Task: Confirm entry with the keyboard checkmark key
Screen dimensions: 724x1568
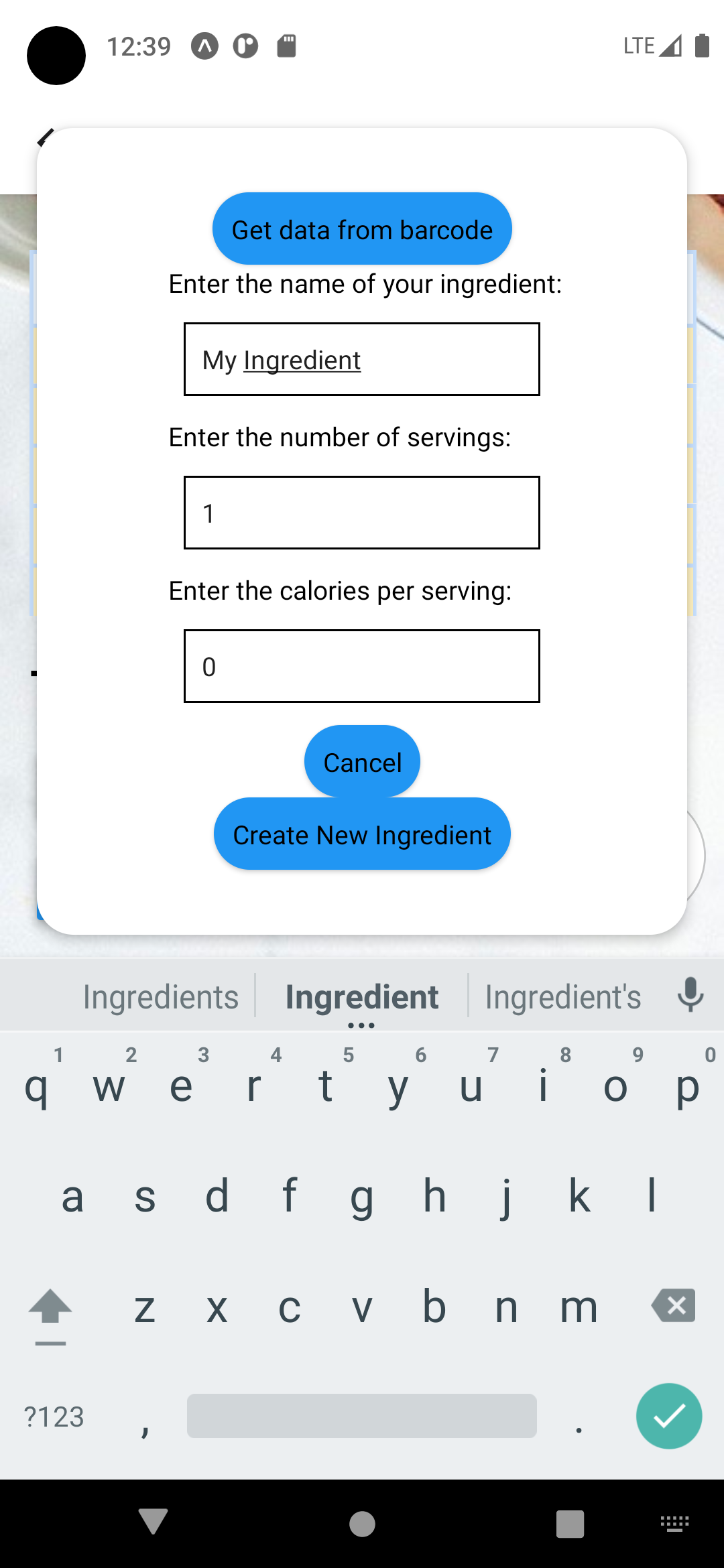Action: pyautogui.click(x=669, y=1416)
